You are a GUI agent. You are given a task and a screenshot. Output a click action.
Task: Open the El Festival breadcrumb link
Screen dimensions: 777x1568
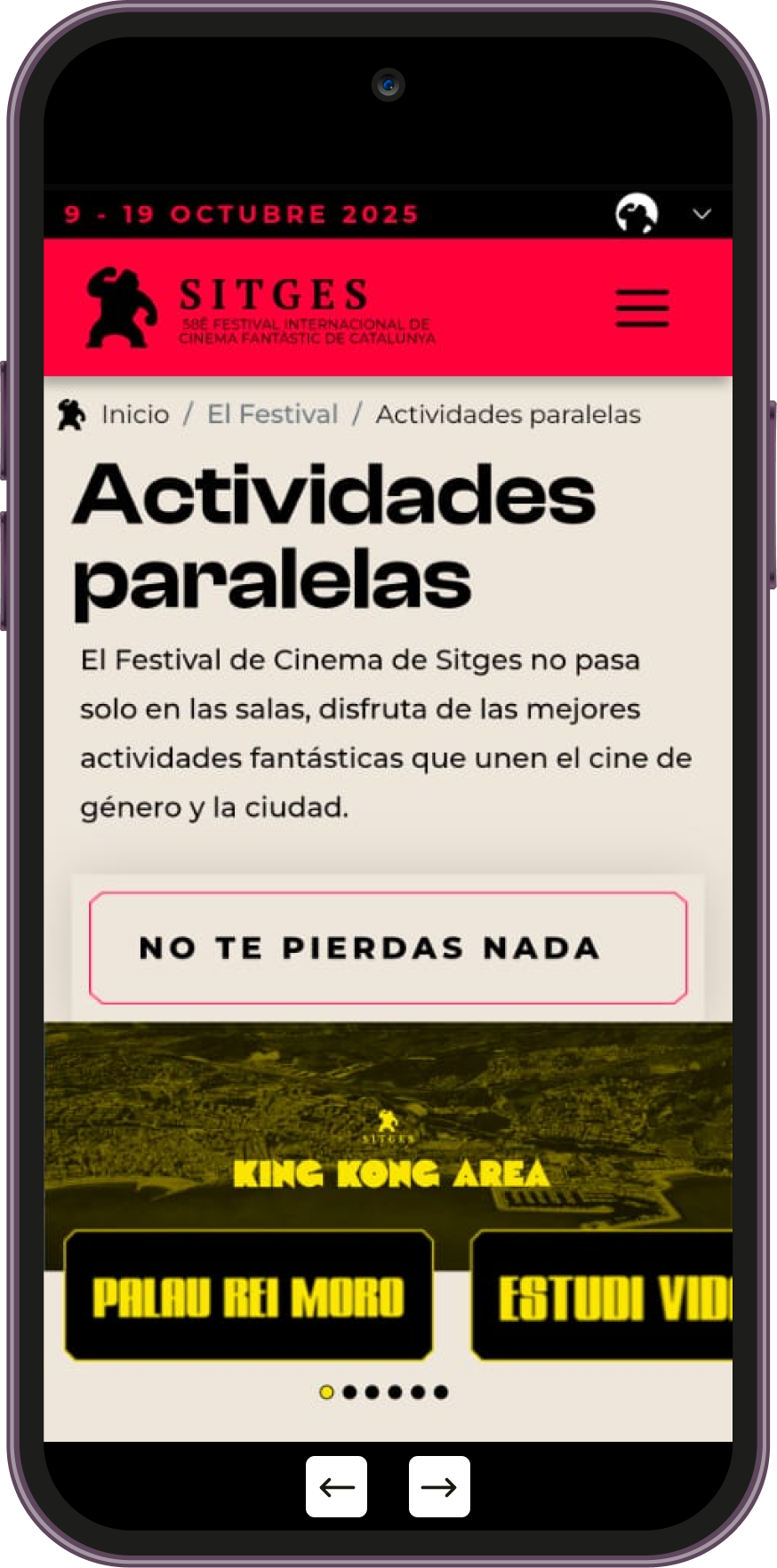click(272, 414)
